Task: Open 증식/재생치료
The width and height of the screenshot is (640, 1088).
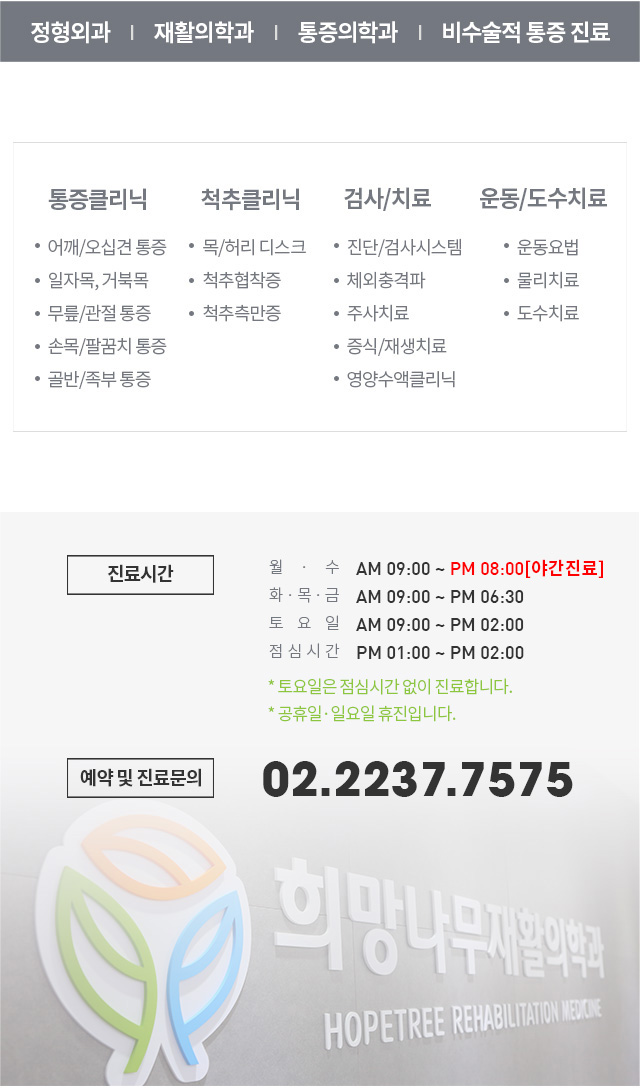Action: (x=396, y=346)
